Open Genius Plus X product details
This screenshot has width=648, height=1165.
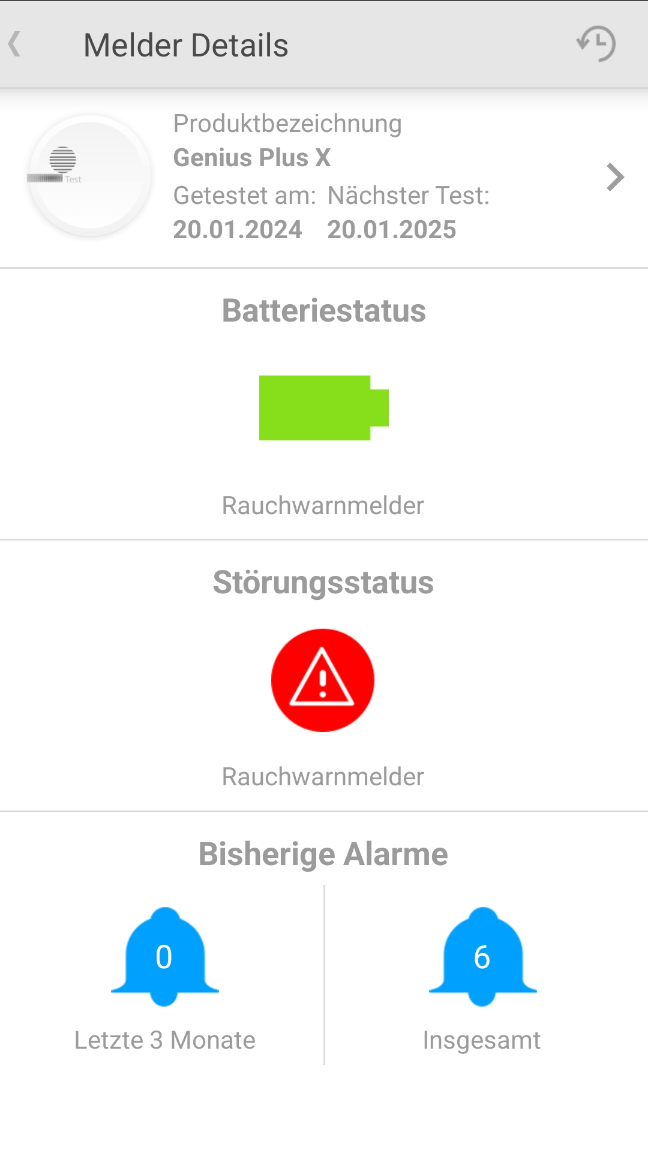[x=615, y=177]
